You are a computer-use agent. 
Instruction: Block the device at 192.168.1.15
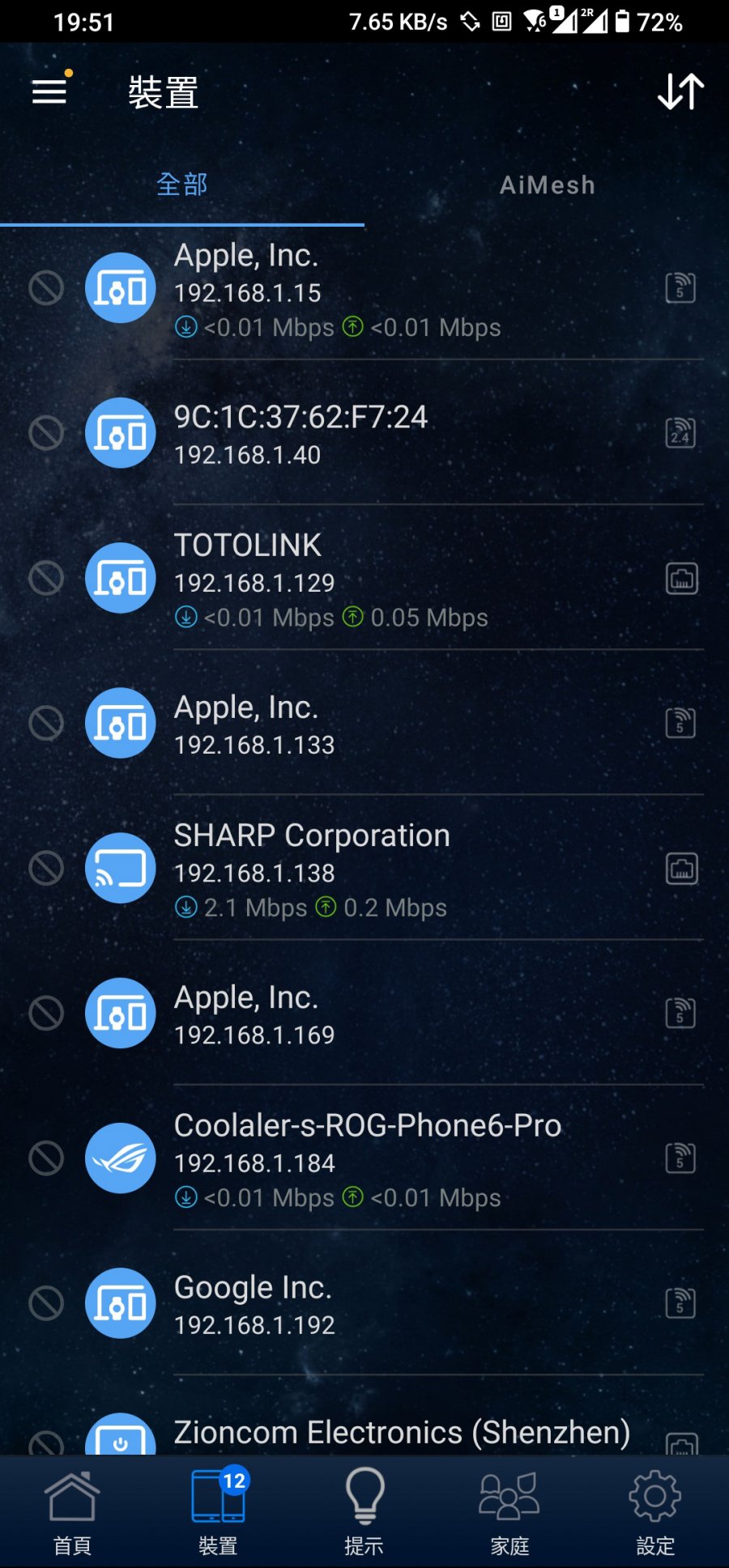pos(46,288)
